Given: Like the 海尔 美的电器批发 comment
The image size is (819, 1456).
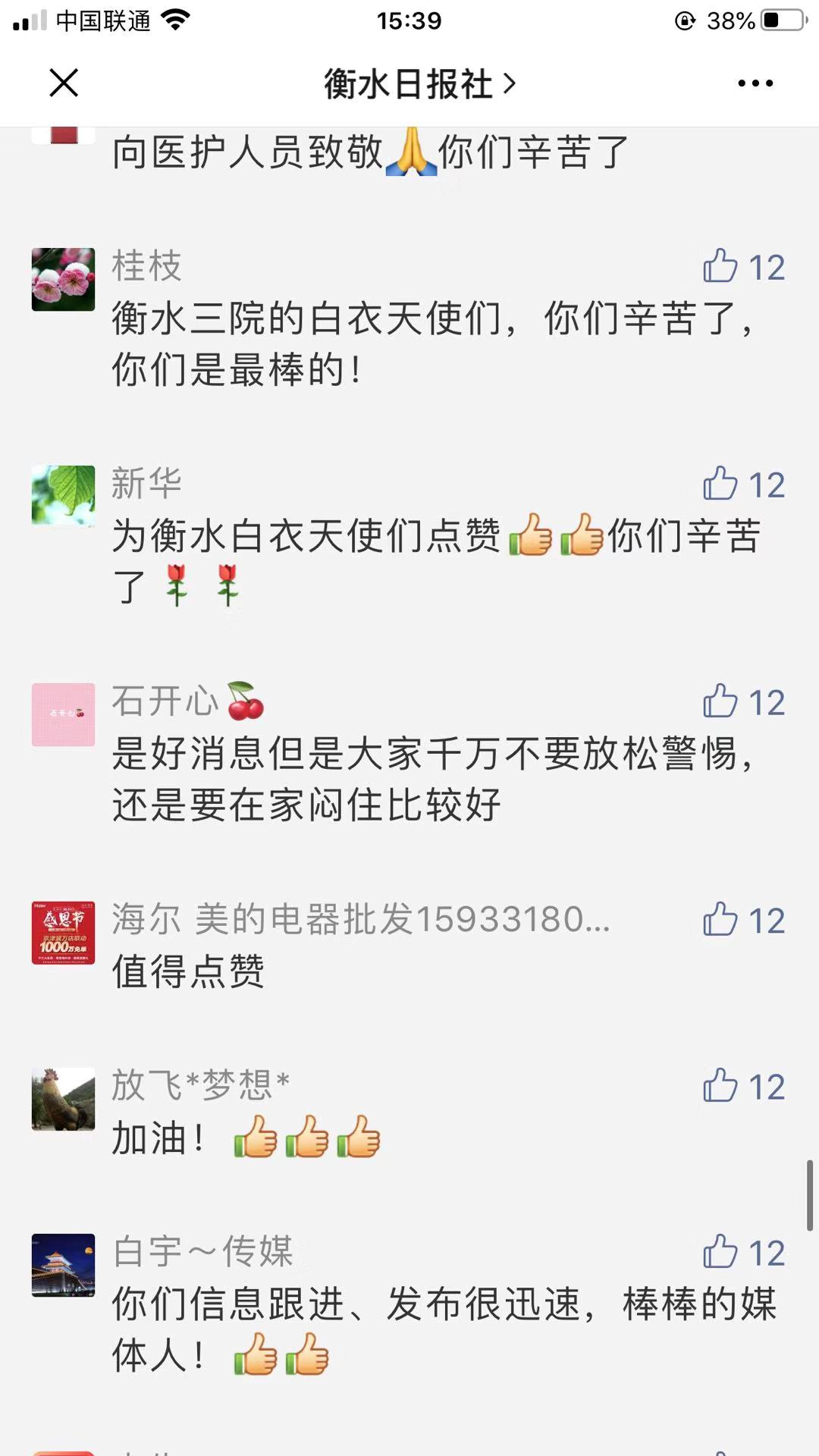Looking at the screenshot, I should pos(721,920).
